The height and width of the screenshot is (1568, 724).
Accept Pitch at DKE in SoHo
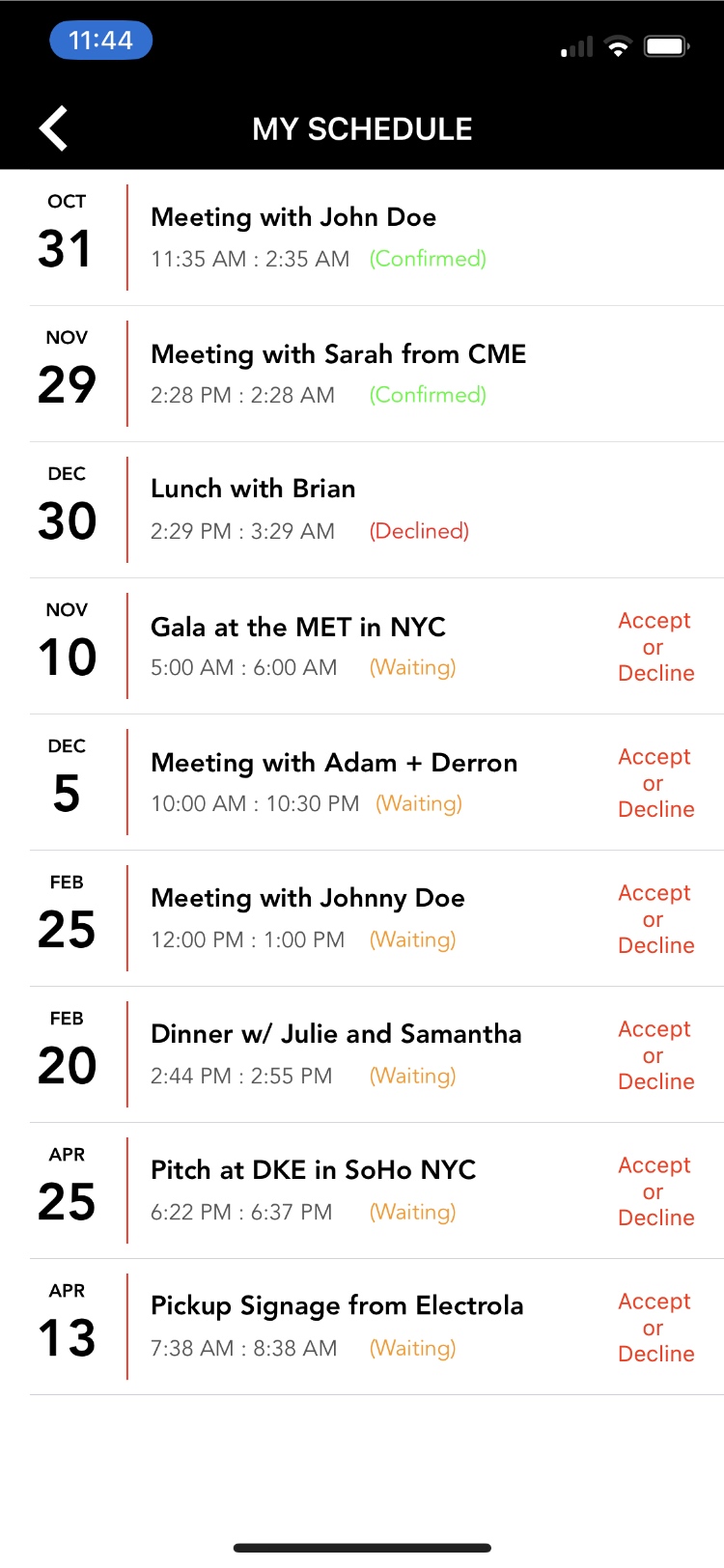pos(654,1165)
